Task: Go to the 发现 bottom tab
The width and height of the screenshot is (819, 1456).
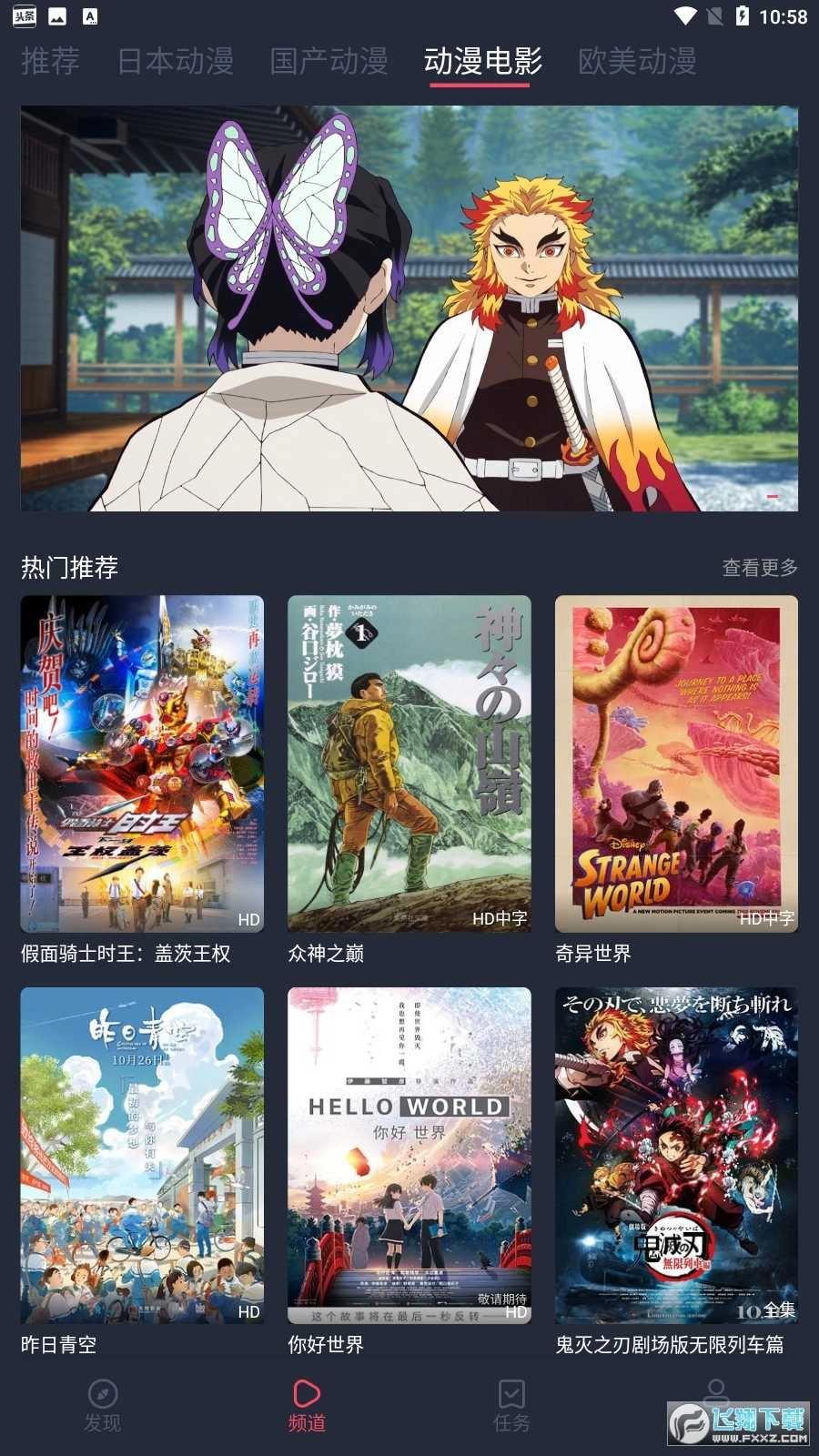Action: tap(102, 1406)
